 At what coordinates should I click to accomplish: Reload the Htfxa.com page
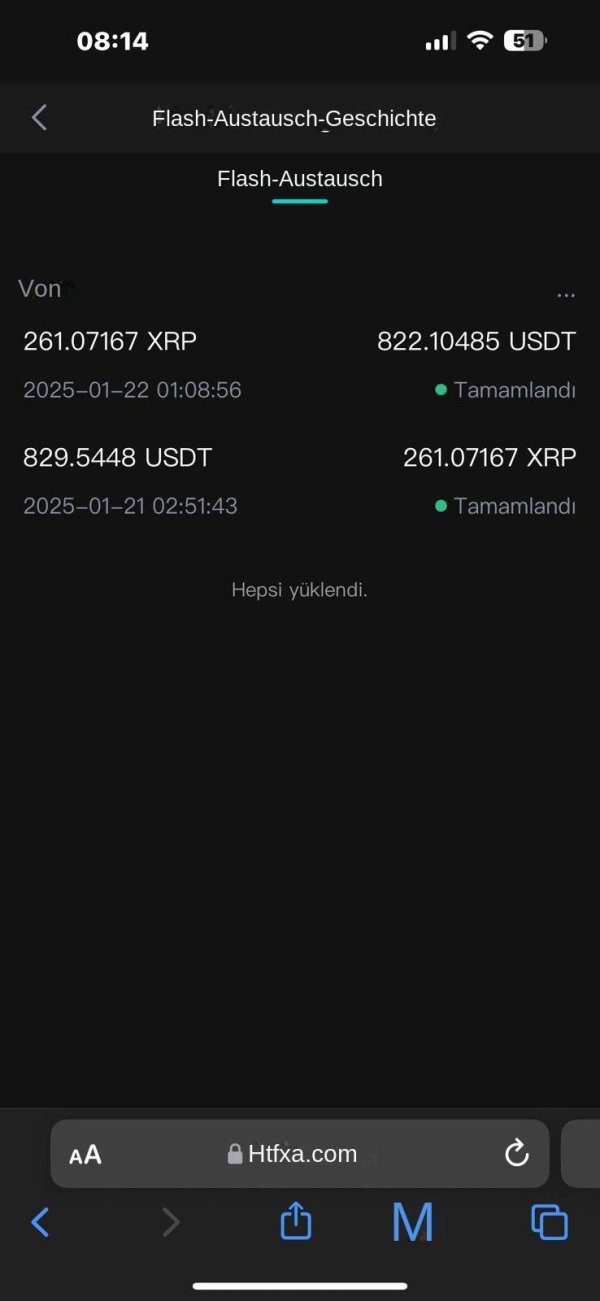516,1154
